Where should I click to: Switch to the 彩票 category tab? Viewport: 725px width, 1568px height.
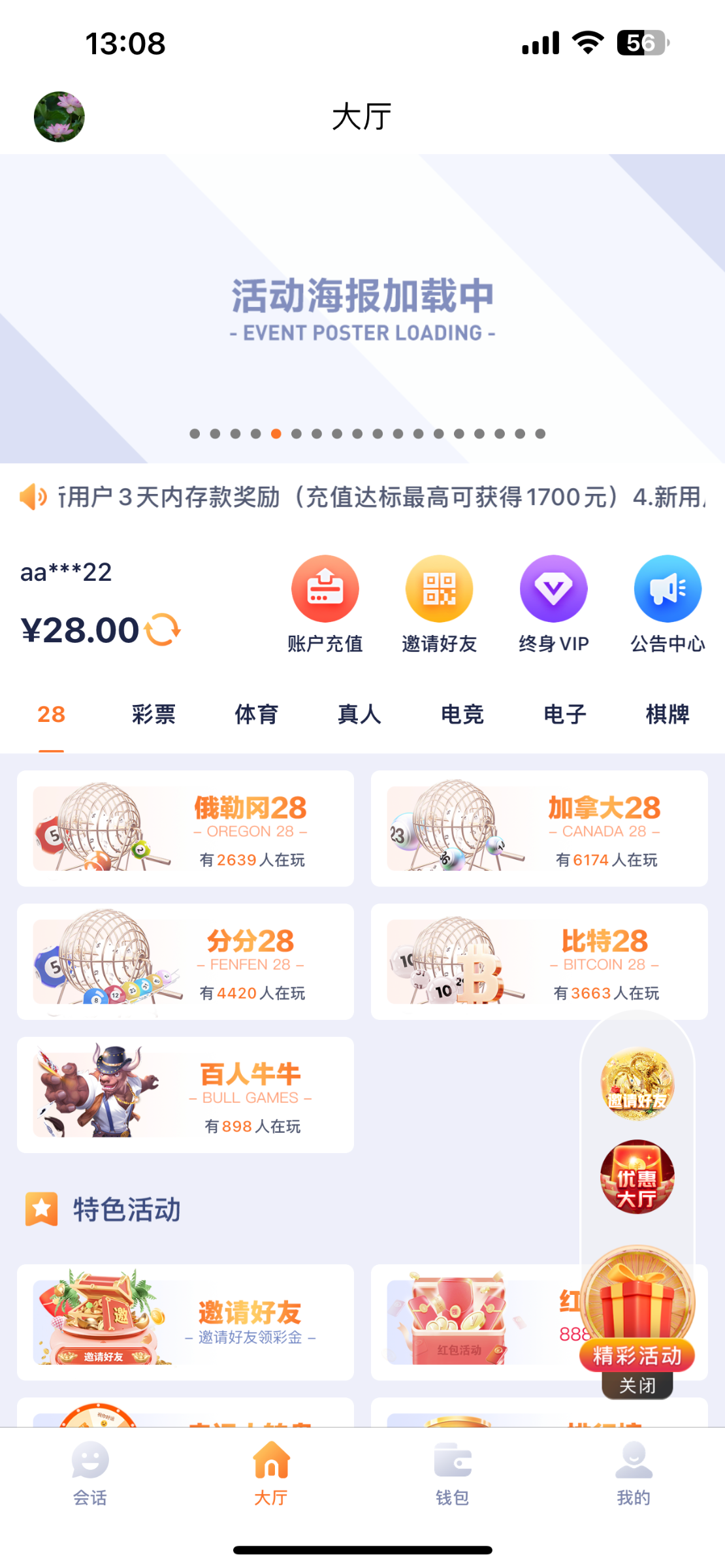coord(153,714)
